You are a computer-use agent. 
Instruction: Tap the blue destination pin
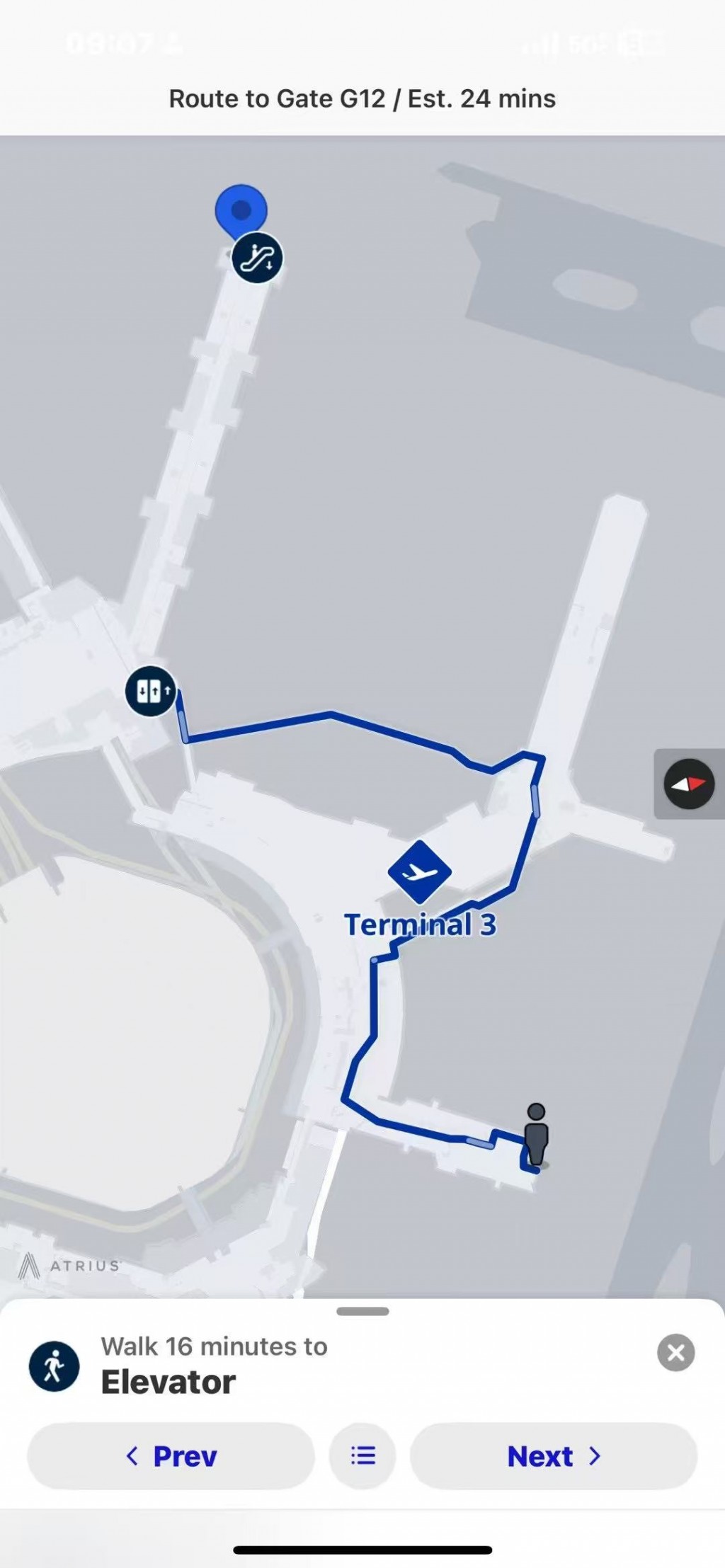(241, 210)
